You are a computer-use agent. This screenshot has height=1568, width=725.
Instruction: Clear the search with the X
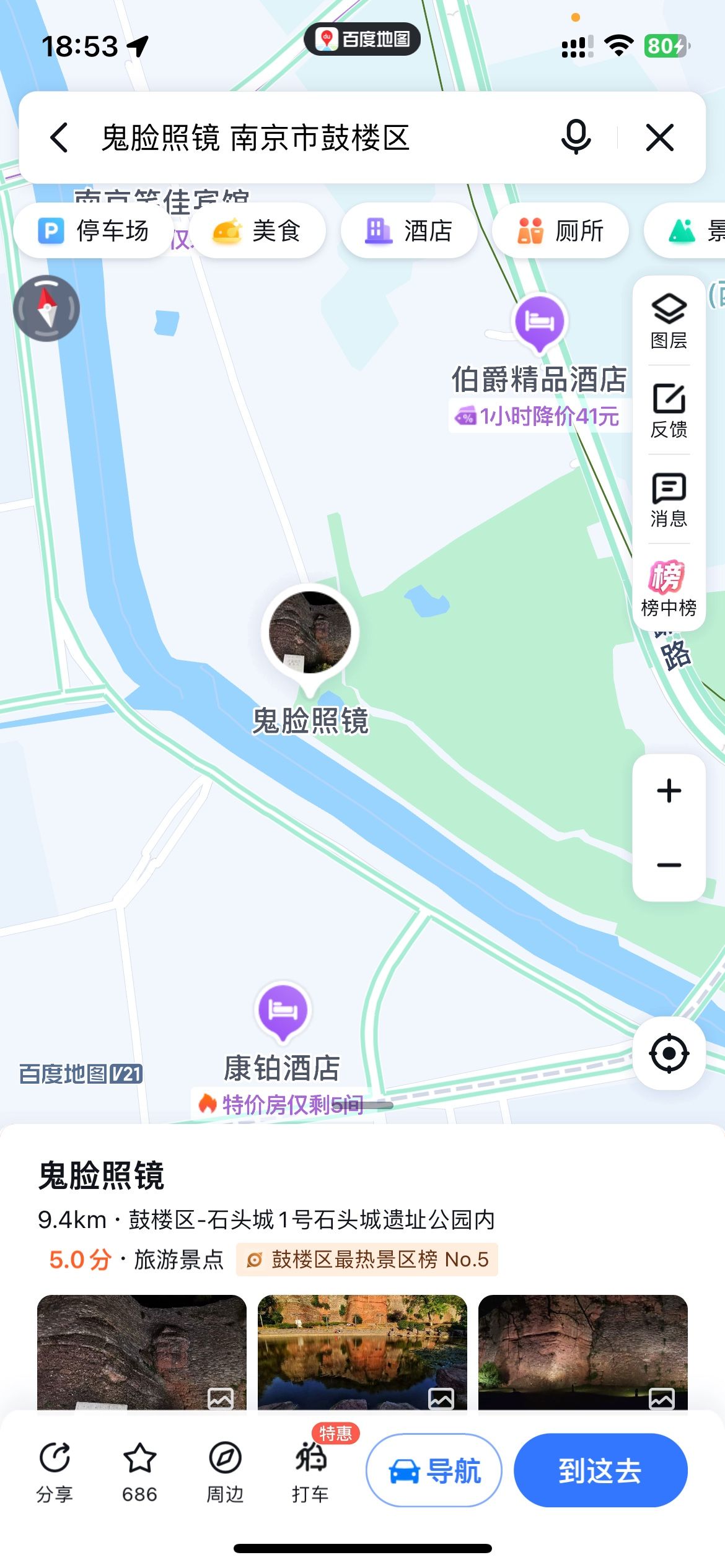pyautogui.click(x=659, y=137)
